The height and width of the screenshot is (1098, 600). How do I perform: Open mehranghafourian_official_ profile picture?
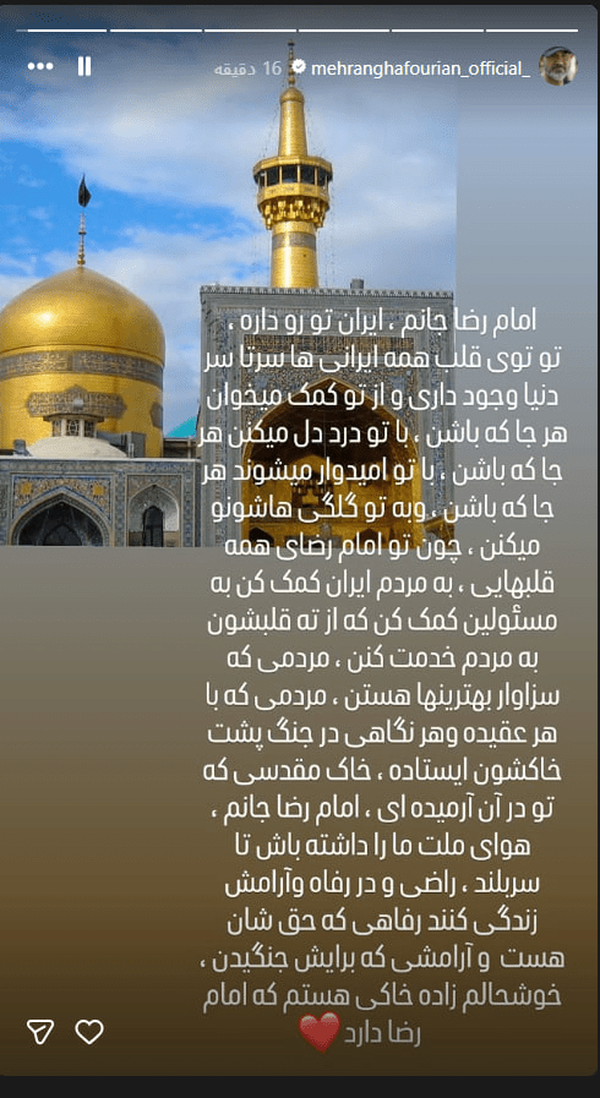click(x=558, y=67)
